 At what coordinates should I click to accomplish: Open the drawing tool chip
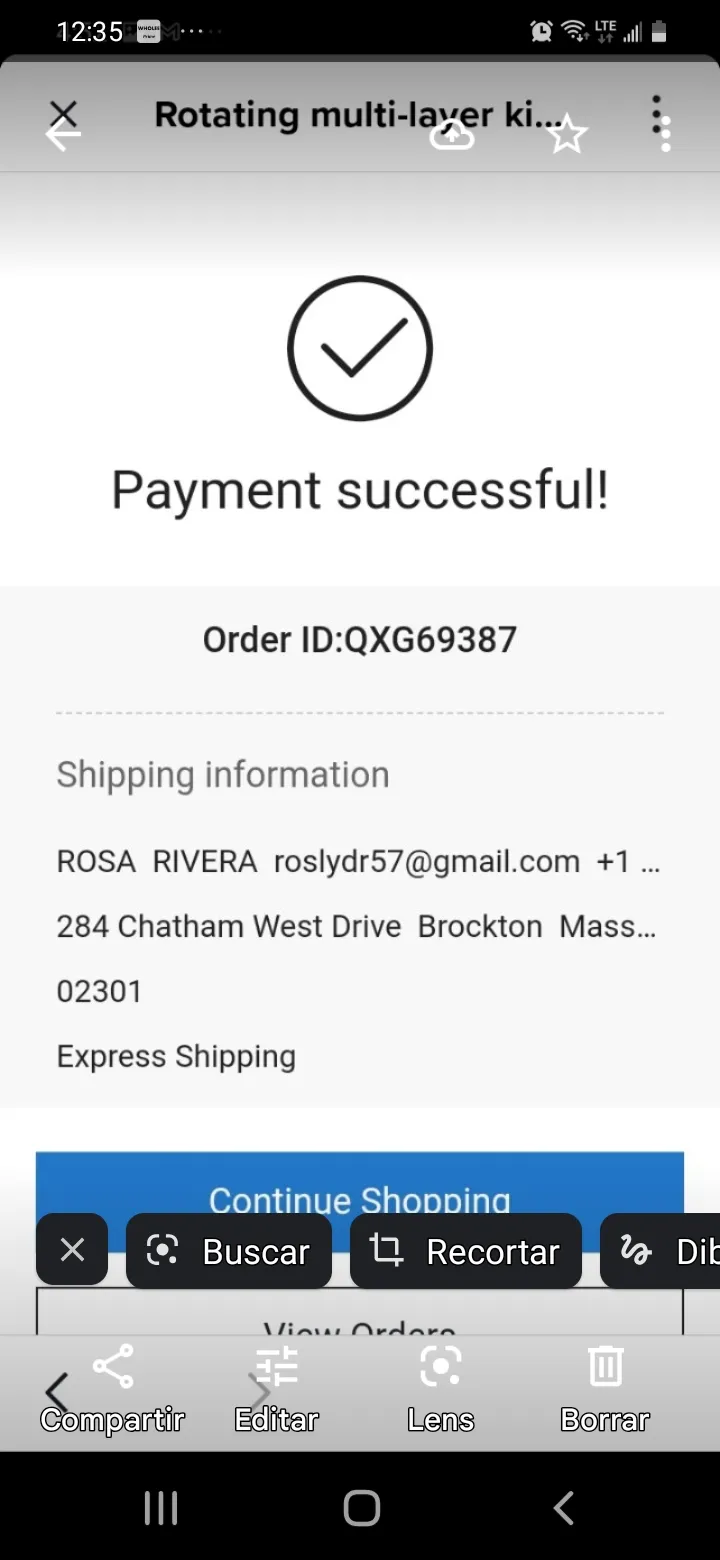(x=660, y=1251)
